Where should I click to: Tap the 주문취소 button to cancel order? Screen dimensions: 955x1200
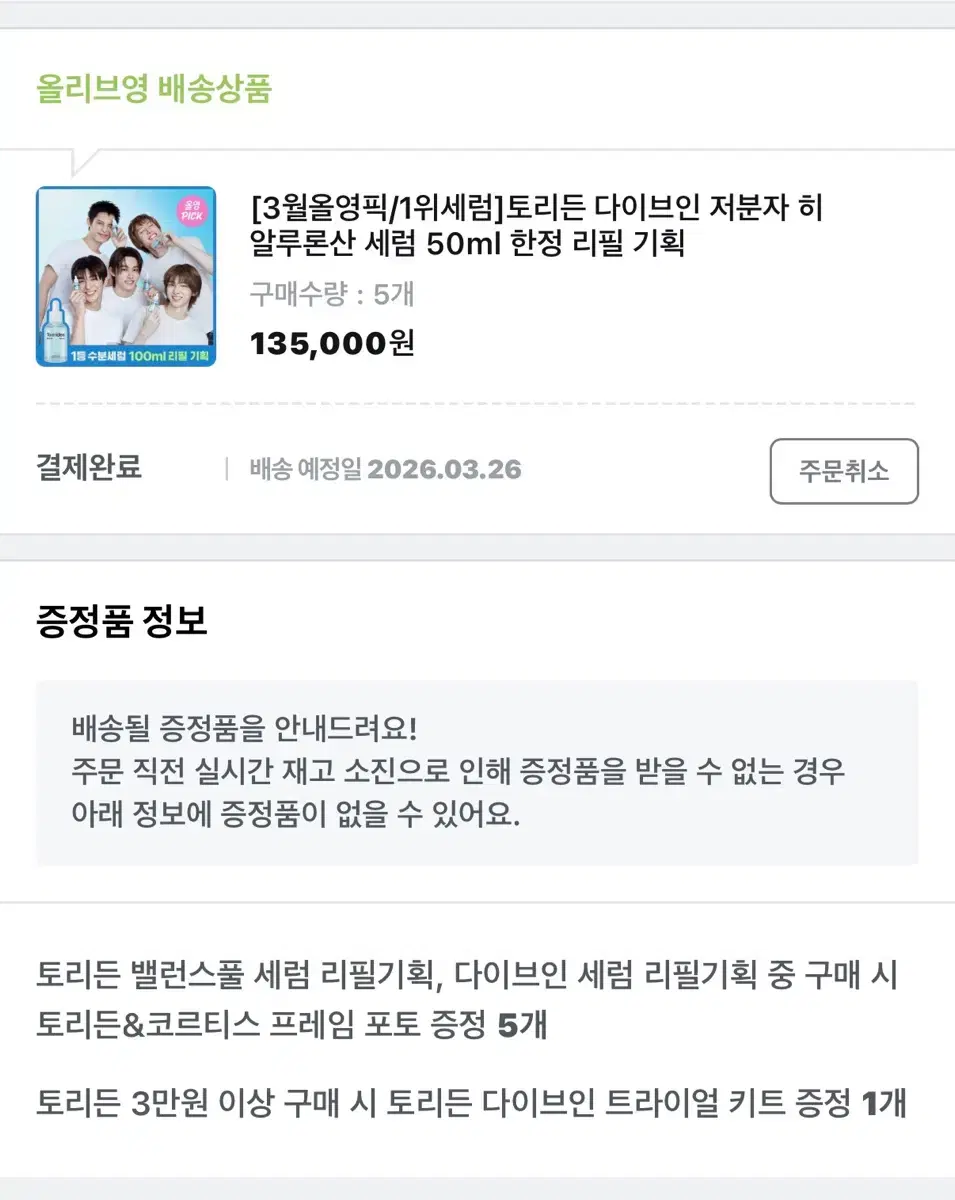point(843,471)
